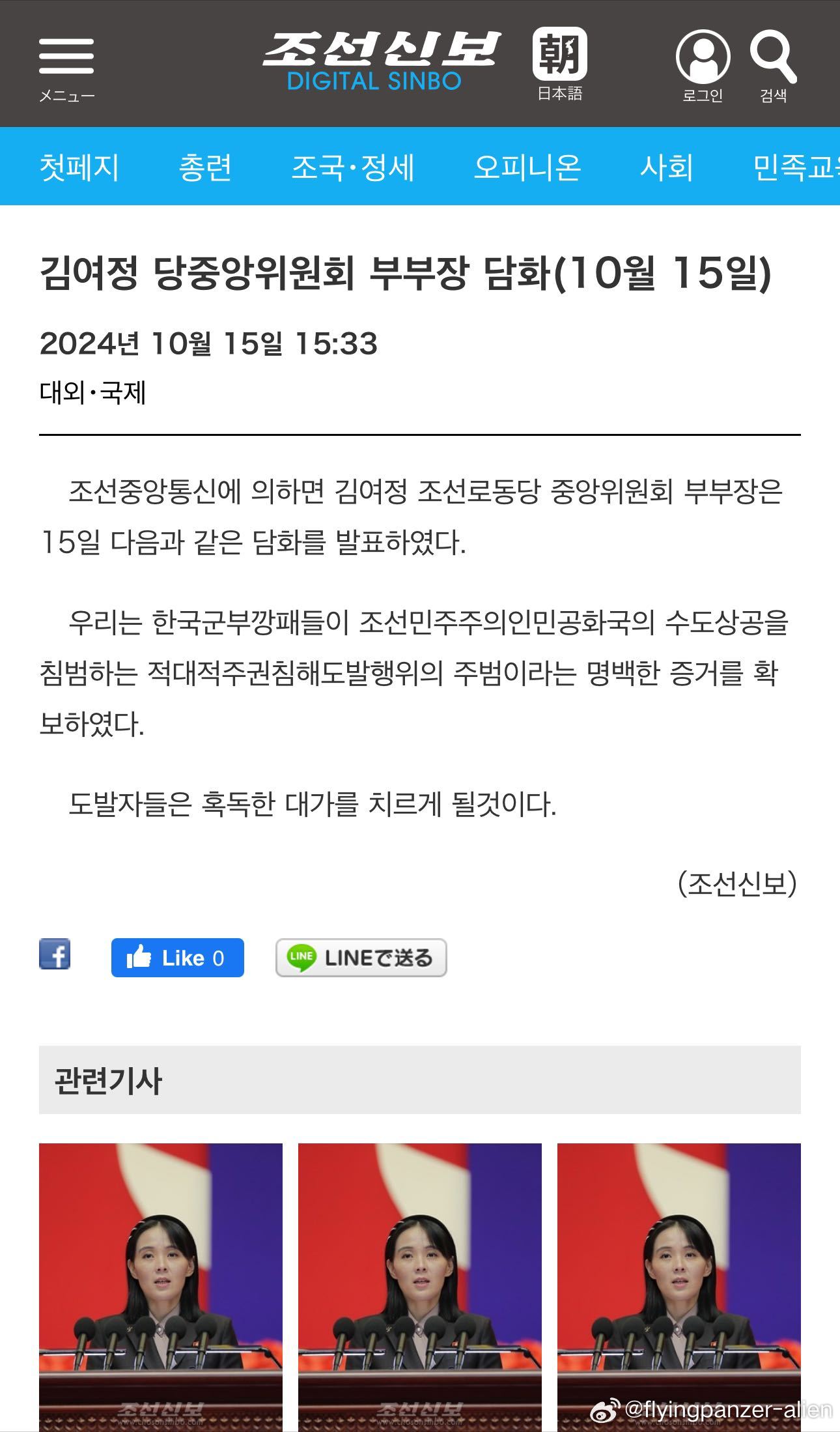Switch to the 총련 tab
The image size is (840, 1432).
coord(205,167)
